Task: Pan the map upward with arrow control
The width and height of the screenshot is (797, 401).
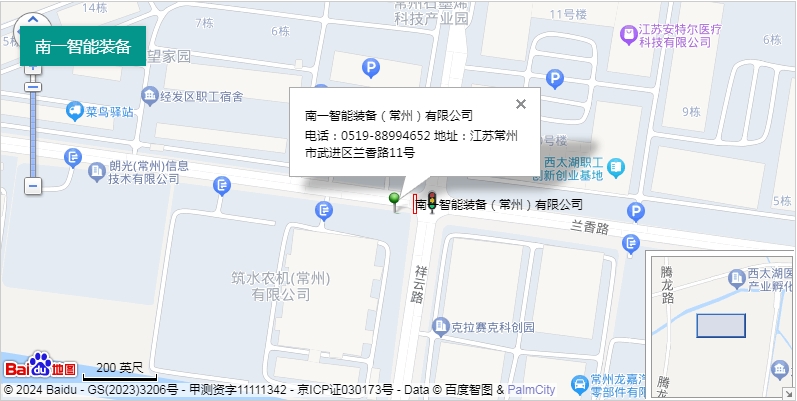Action: coord(34,20)
